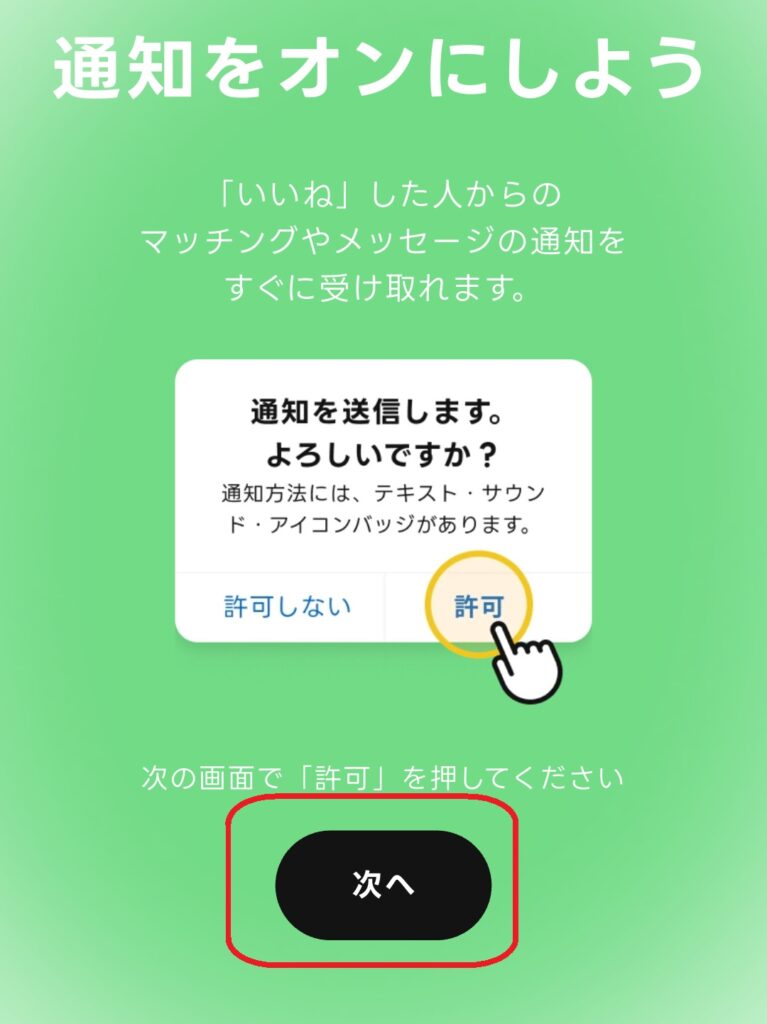The width and height of the screenshot is (767, 1024).
Task: Click the notification methods description text
Action: 383,505
